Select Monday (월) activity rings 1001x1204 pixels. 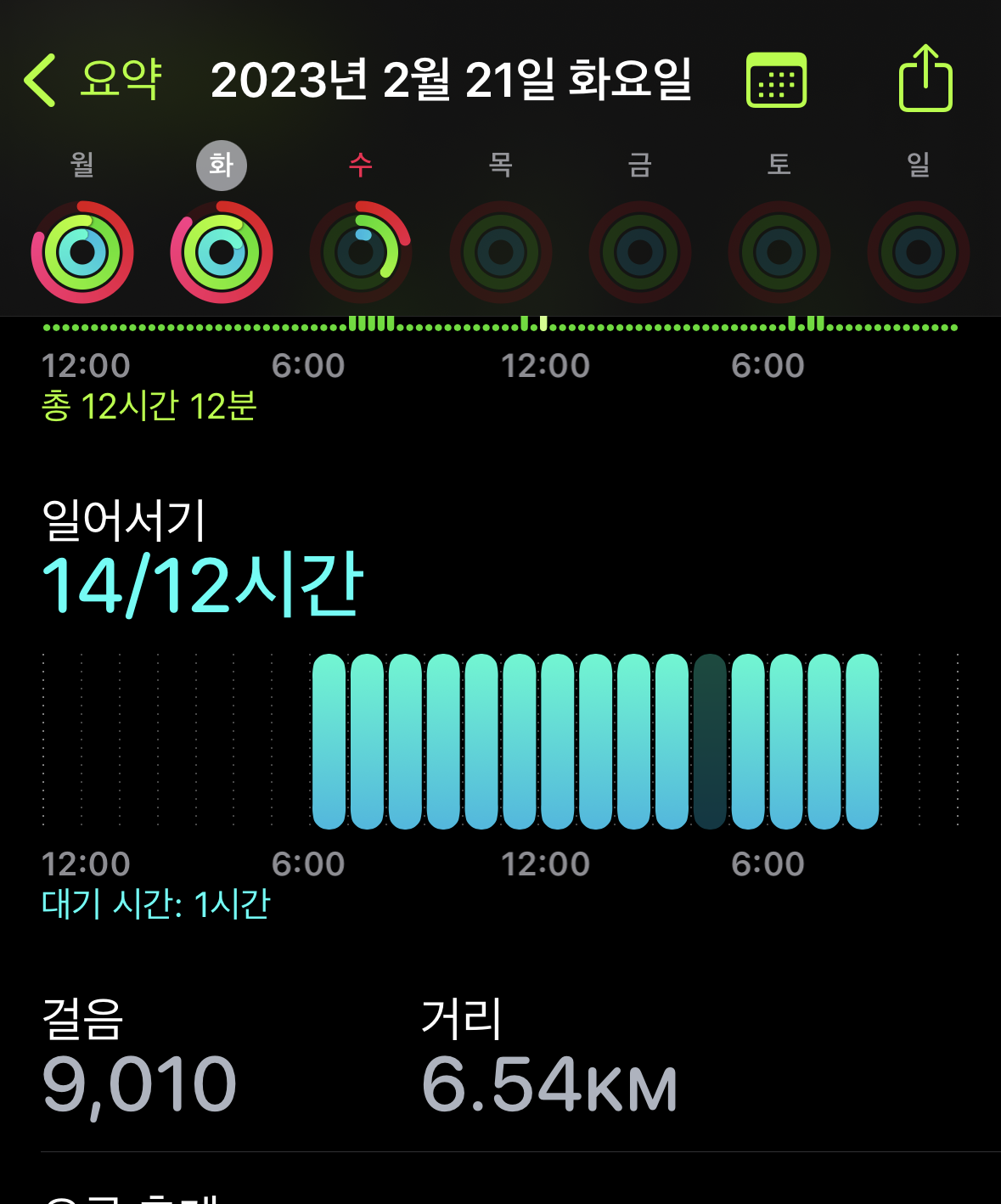82,252
